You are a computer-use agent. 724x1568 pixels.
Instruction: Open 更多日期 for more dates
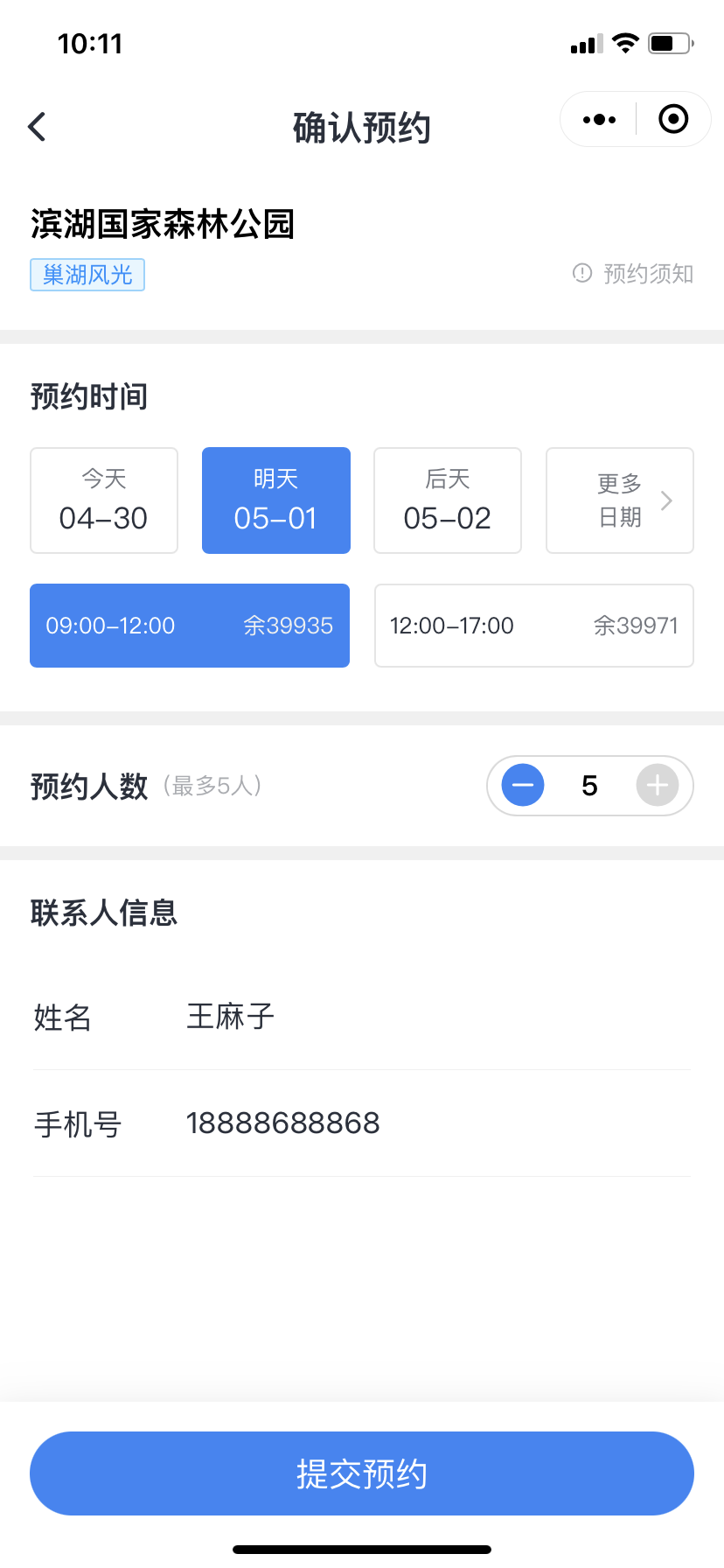point(620,500)
